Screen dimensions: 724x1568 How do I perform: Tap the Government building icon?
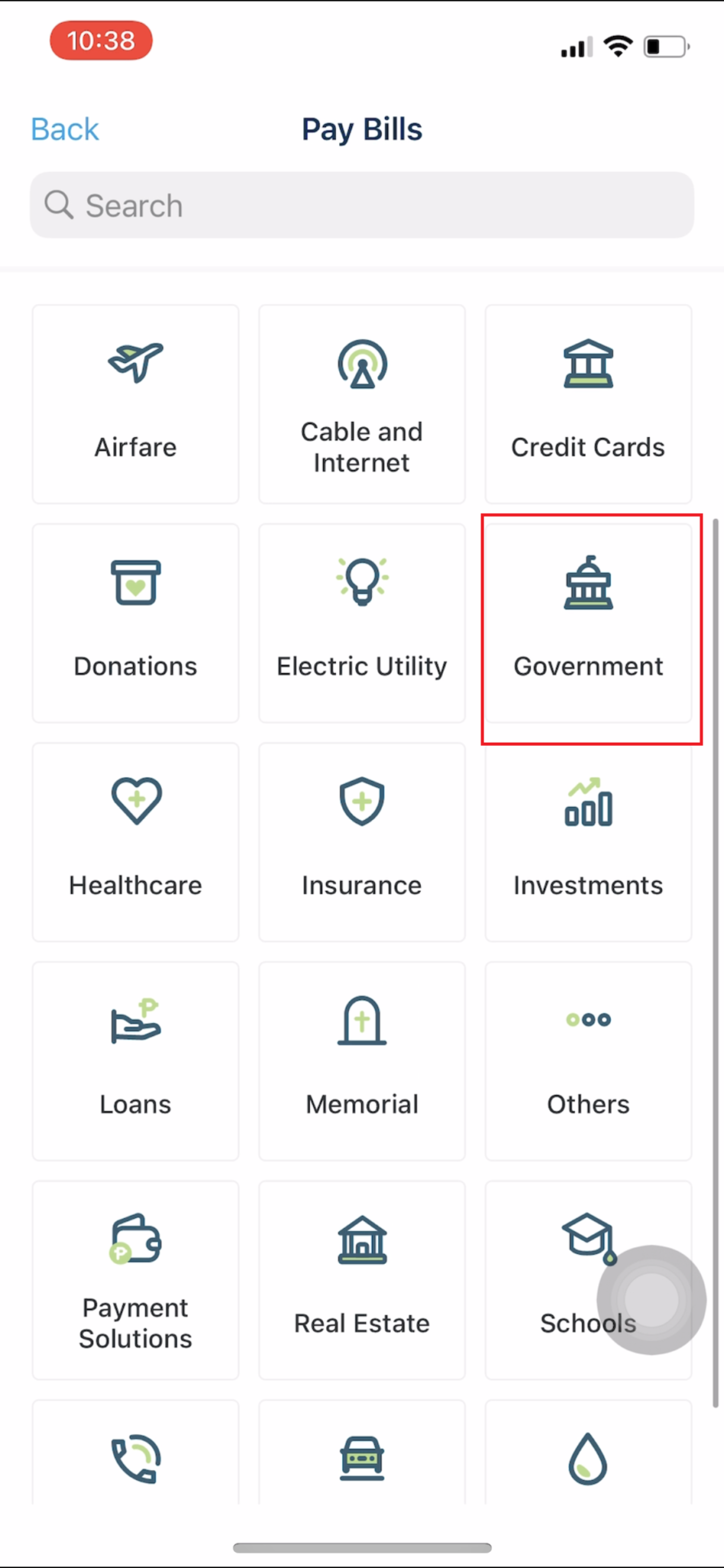pyautogui.click(x=588, y=584)
